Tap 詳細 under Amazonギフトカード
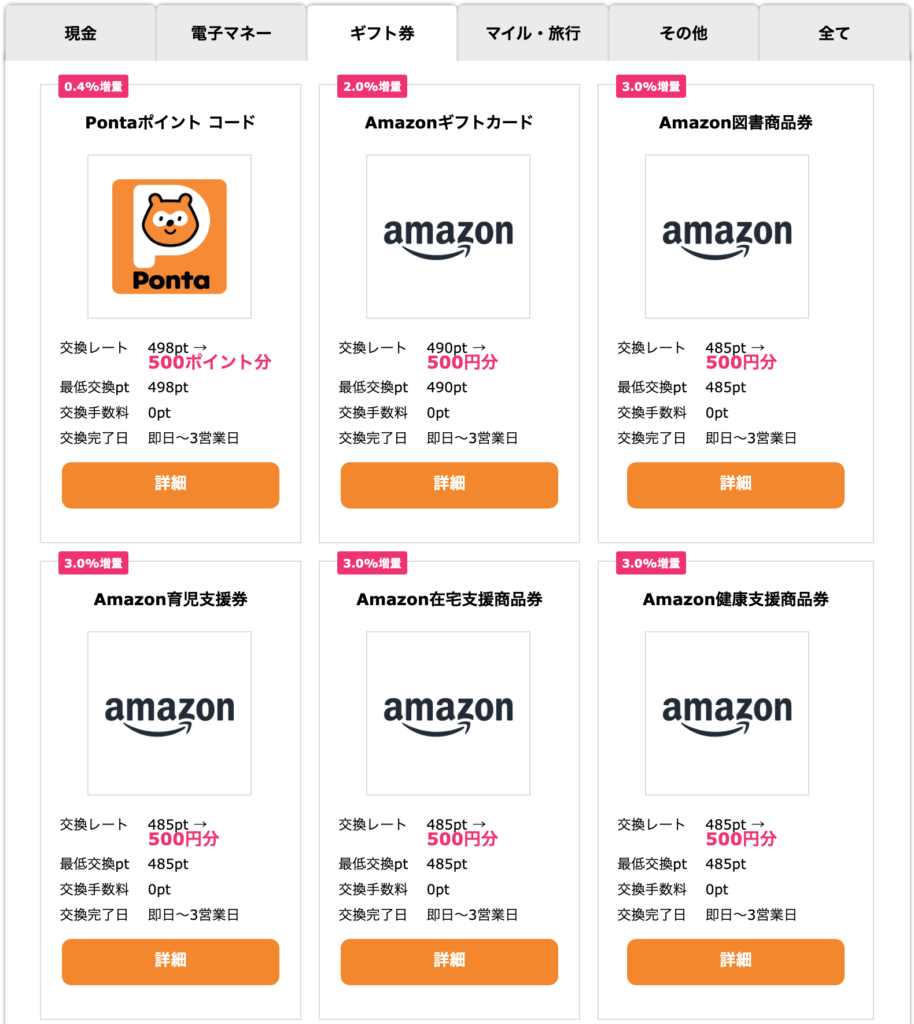 tap(449, 484)
